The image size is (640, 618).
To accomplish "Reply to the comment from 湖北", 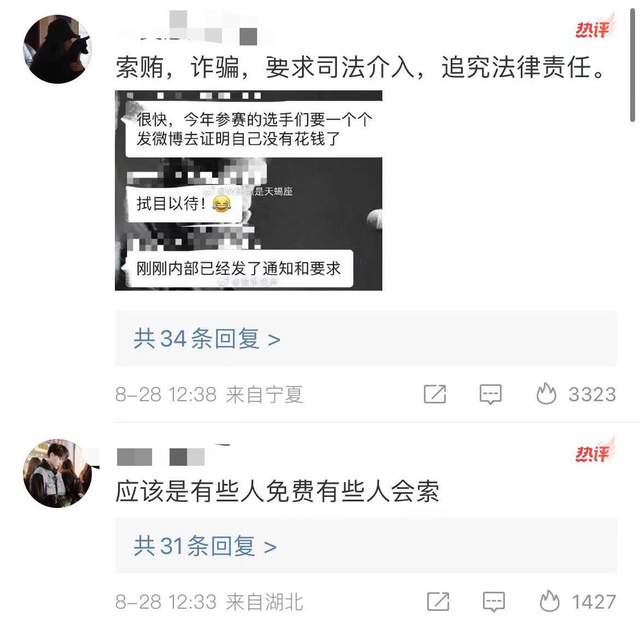I will click(x=490, y=602).
